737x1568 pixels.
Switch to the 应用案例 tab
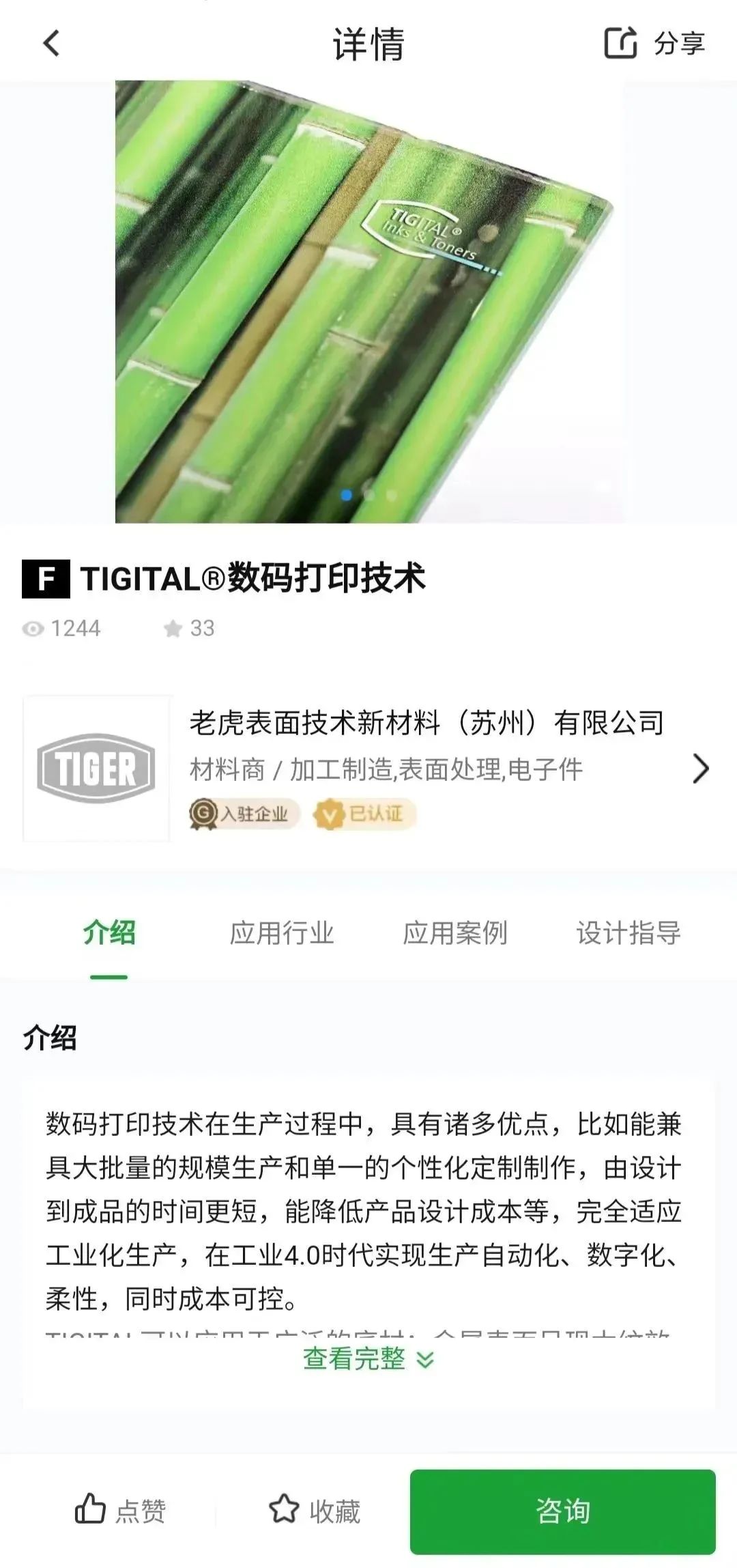point(455,932)
